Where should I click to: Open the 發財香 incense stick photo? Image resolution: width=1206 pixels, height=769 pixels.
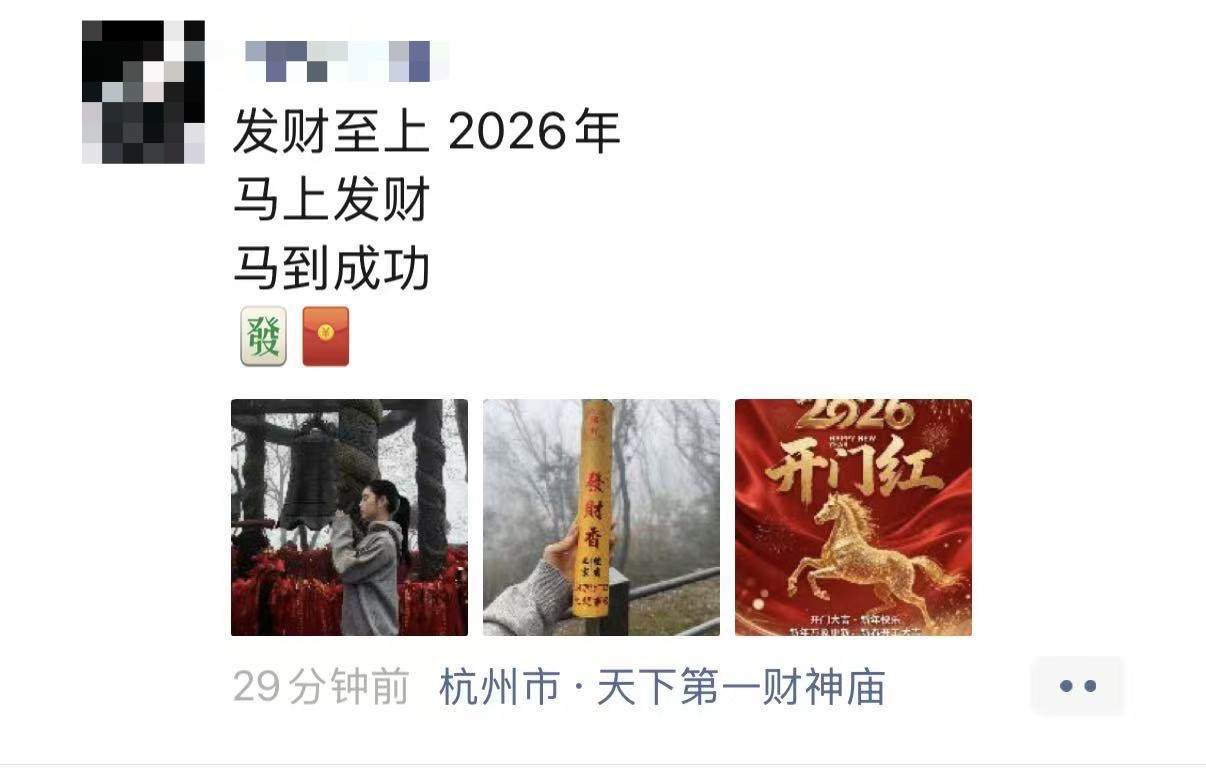601,517
